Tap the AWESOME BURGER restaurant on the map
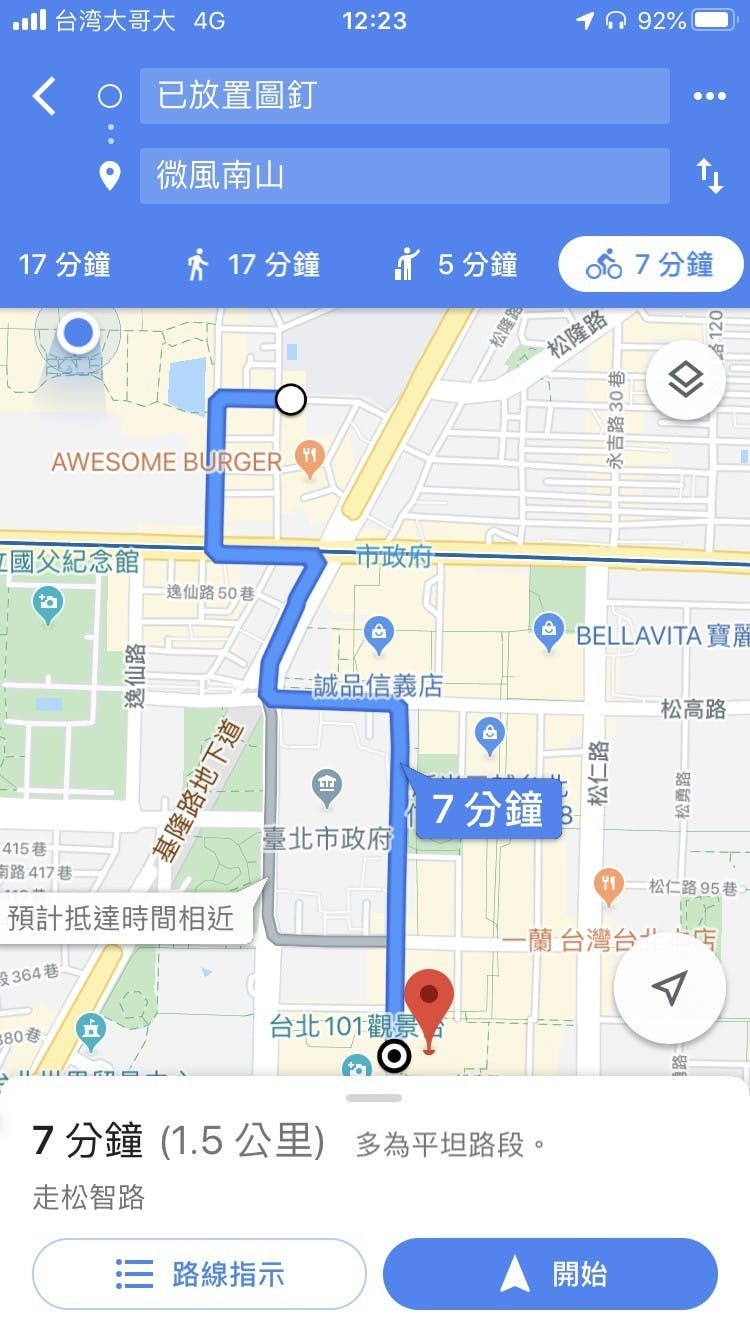 (311, 459)
